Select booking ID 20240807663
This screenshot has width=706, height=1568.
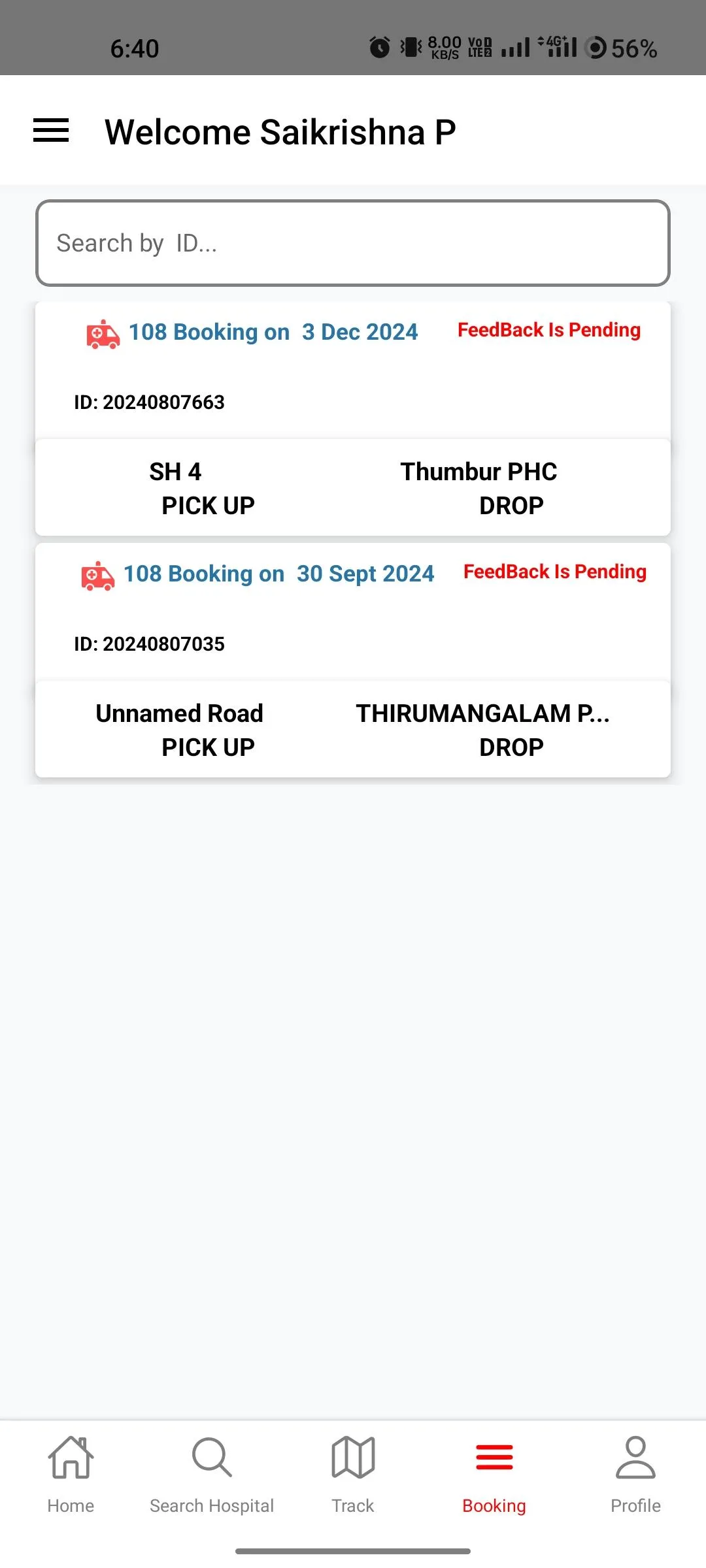(150, 402)
